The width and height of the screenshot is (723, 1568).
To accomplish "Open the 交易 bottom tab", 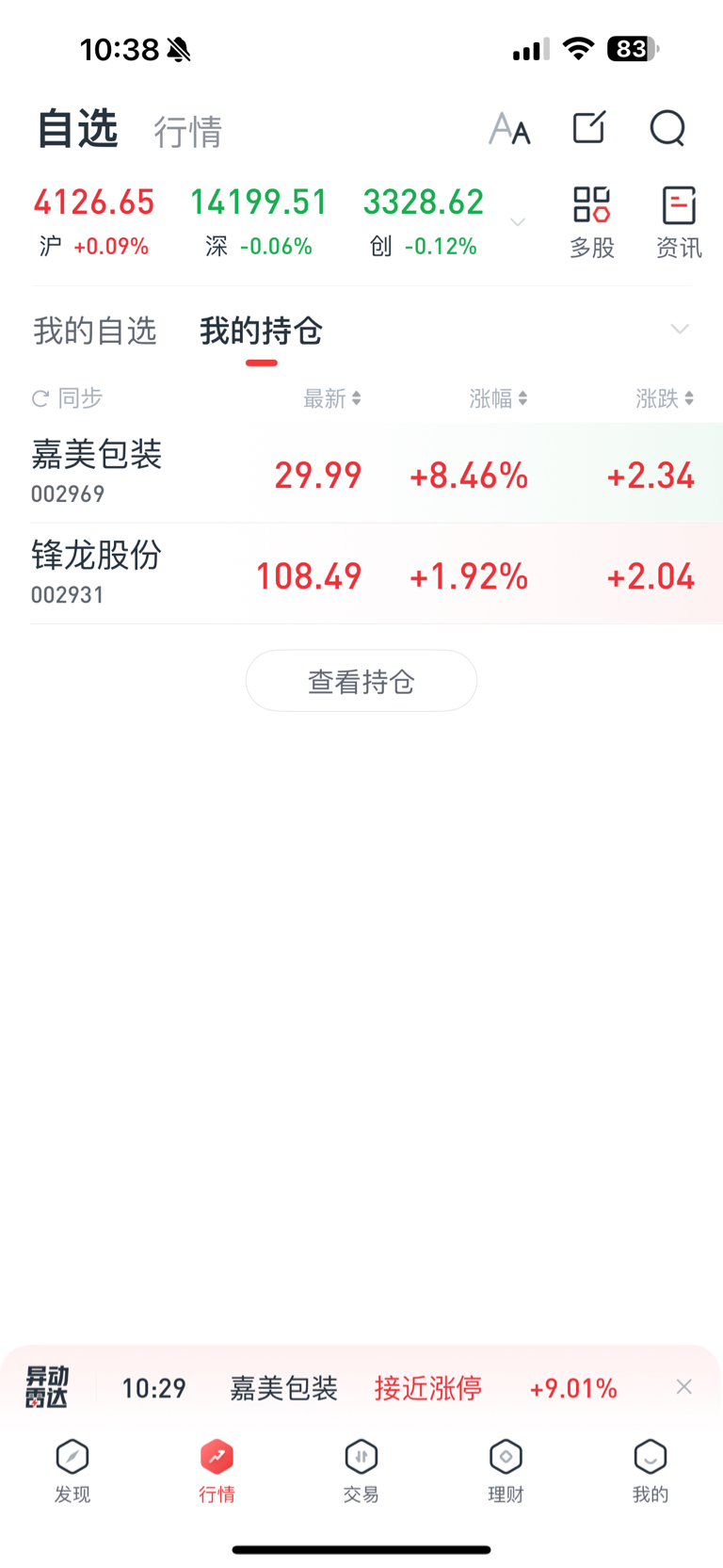I will [x=361, y=1470].
